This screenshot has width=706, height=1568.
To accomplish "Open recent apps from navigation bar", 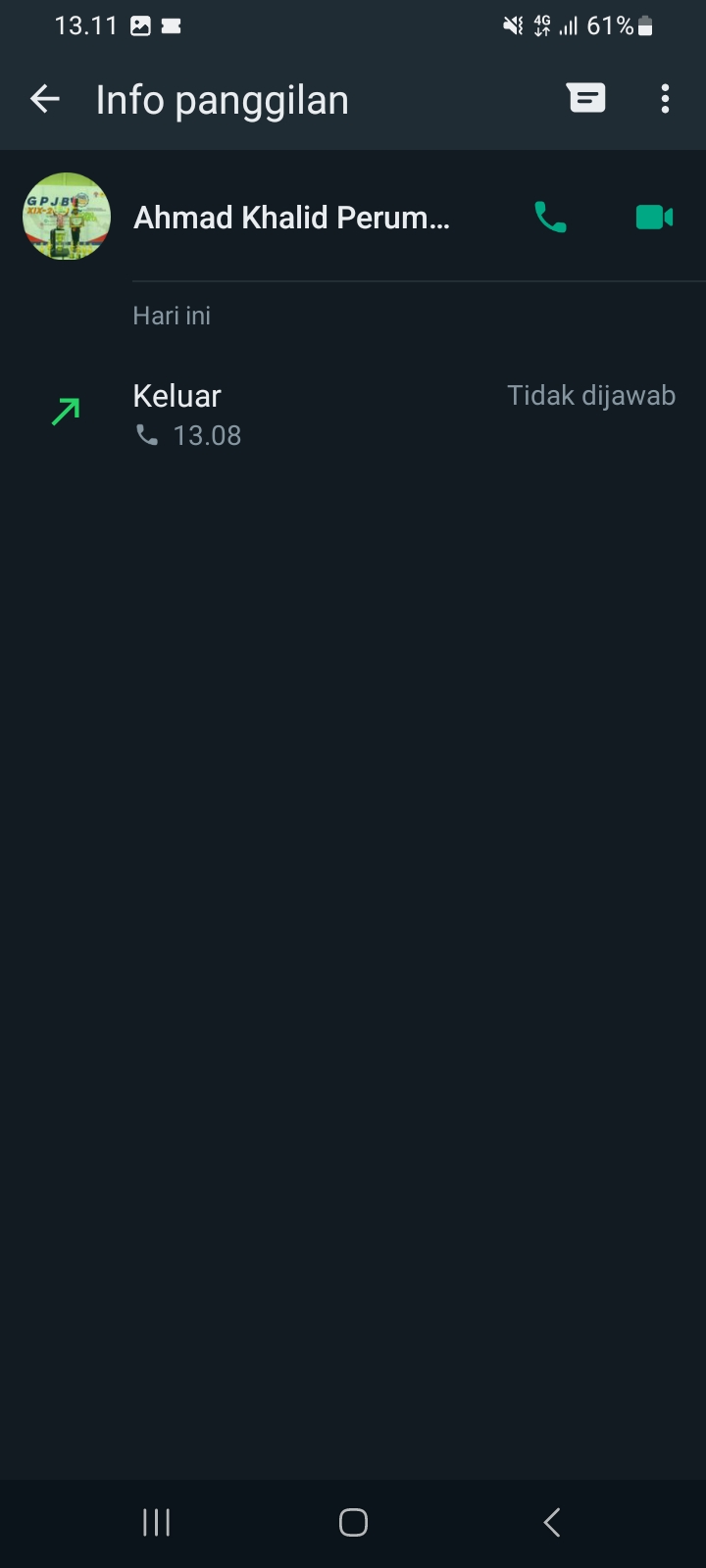I will (x=157, y=1522).
